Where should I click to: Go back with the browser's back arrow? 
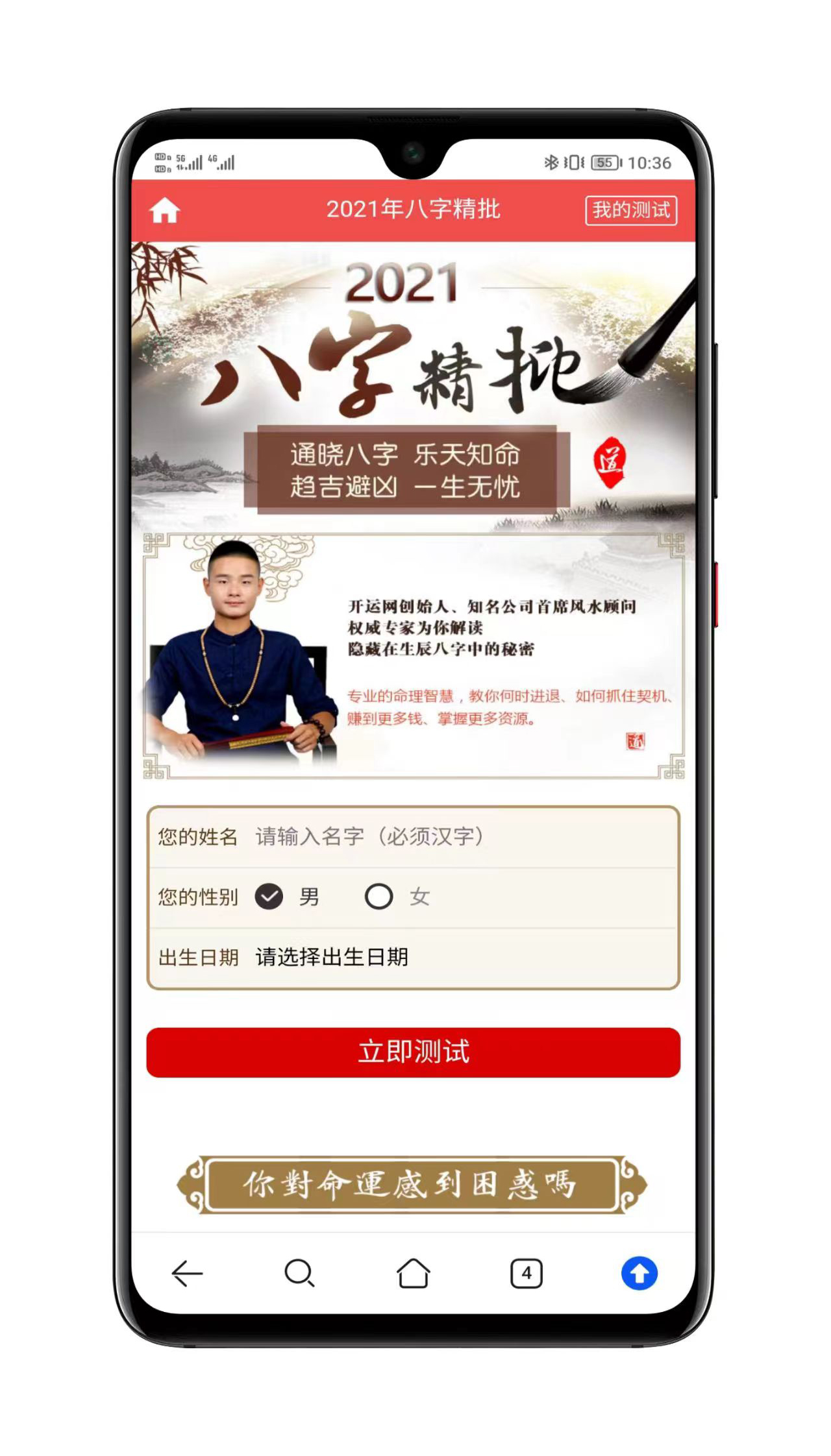click(187, 1273)
